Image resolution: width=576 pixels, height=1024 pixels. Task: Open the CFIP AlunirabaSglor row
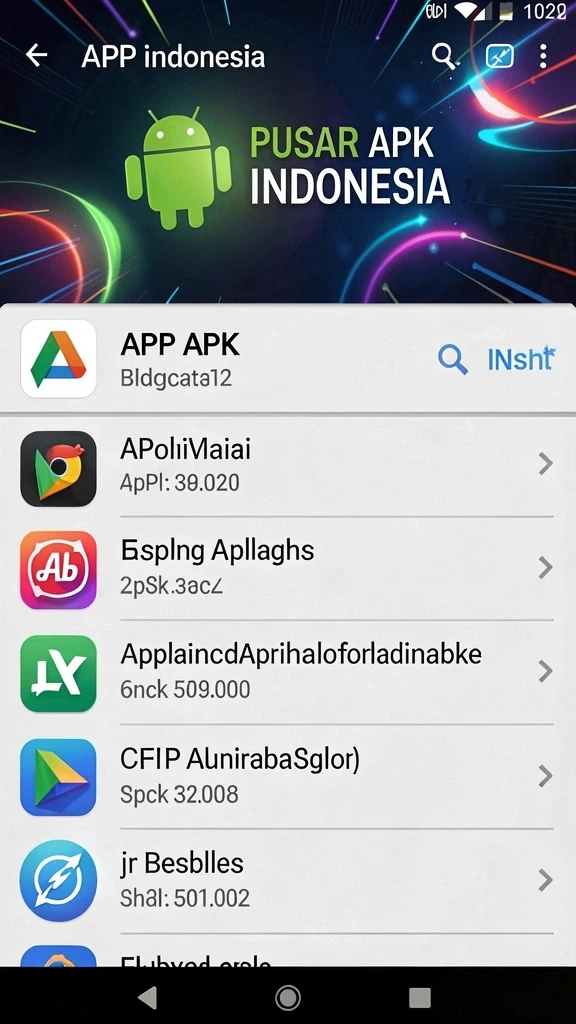pos(288,776)
